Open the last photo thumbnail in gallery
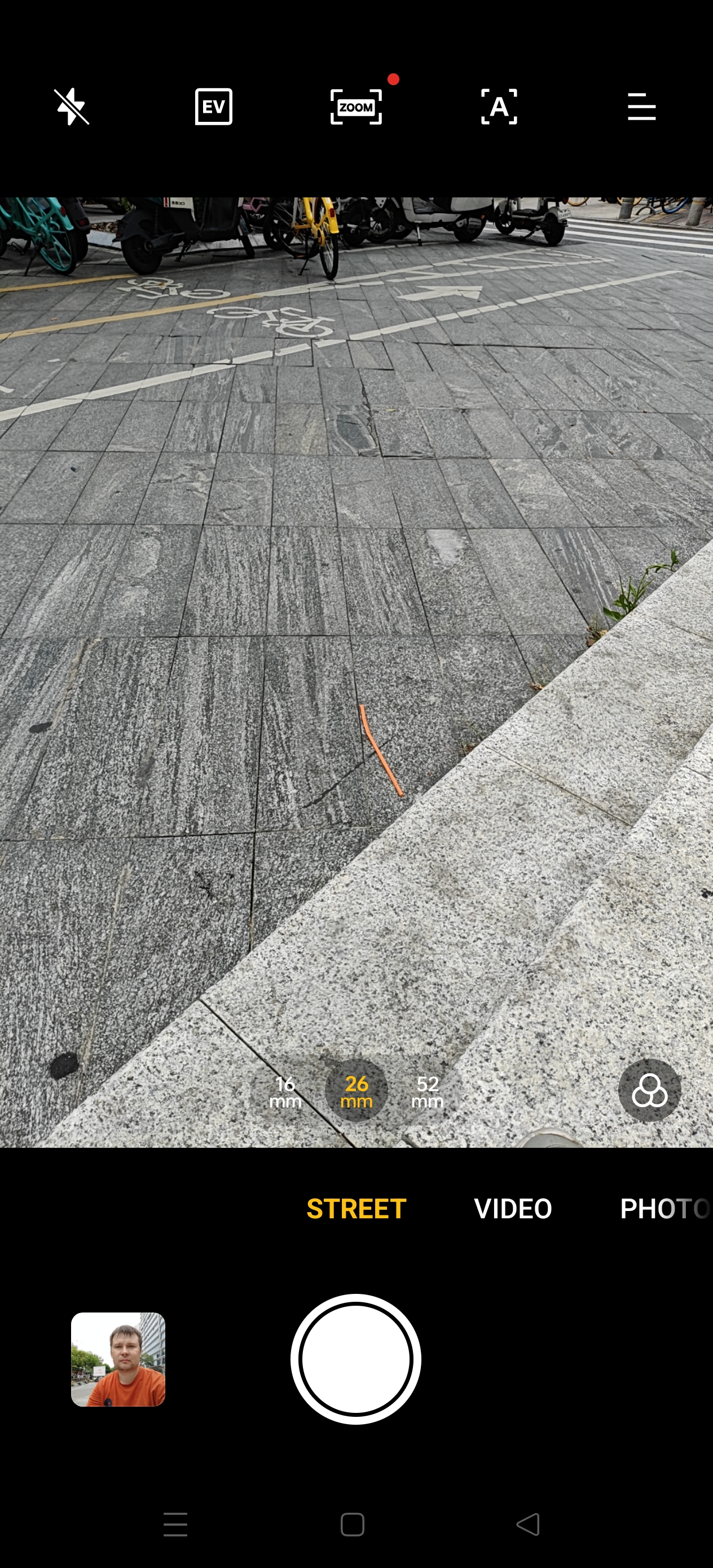 point(118,1359)
